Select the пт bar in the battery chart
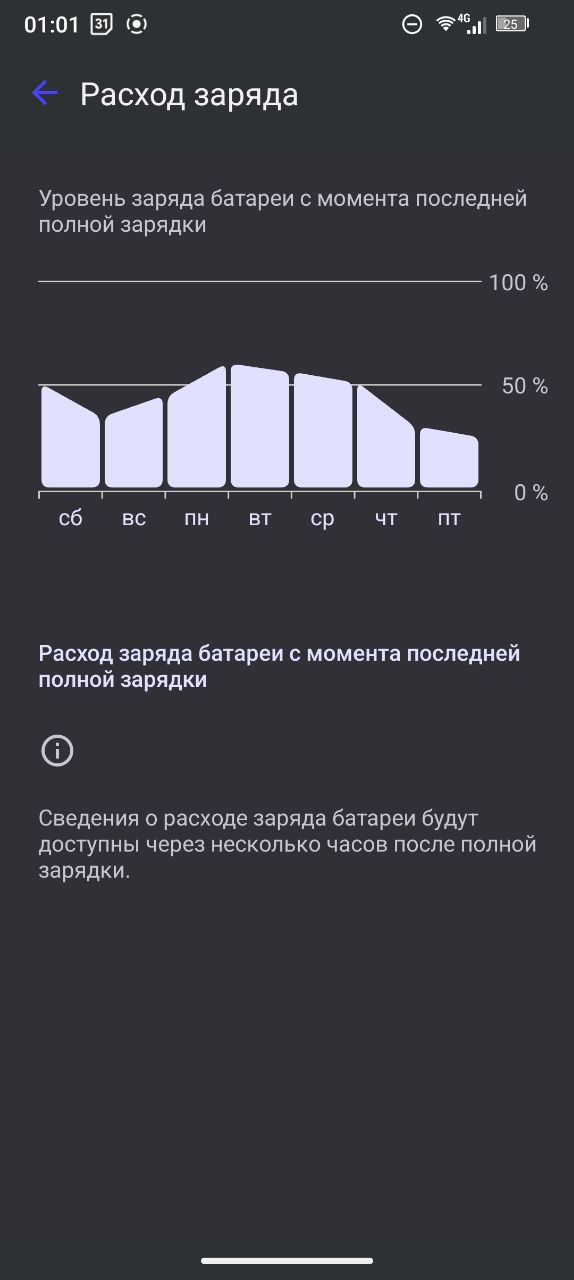 click(448, 457)
